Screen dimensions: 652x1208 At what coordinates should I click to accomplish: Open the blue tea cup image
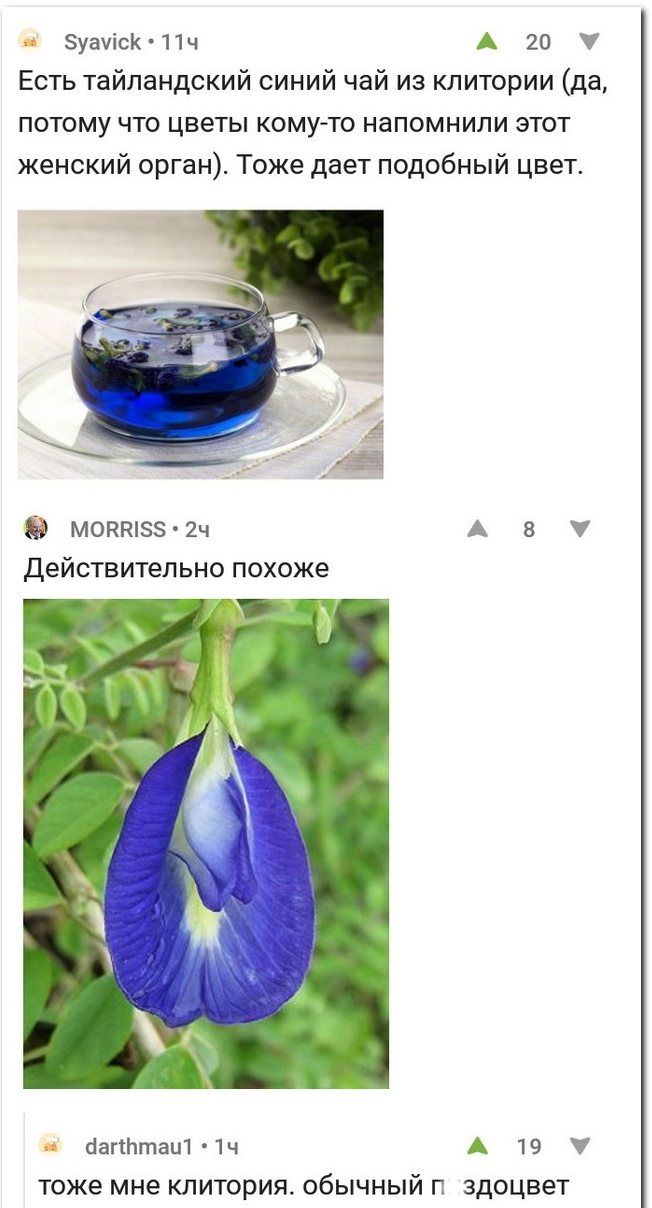(200, 344)
